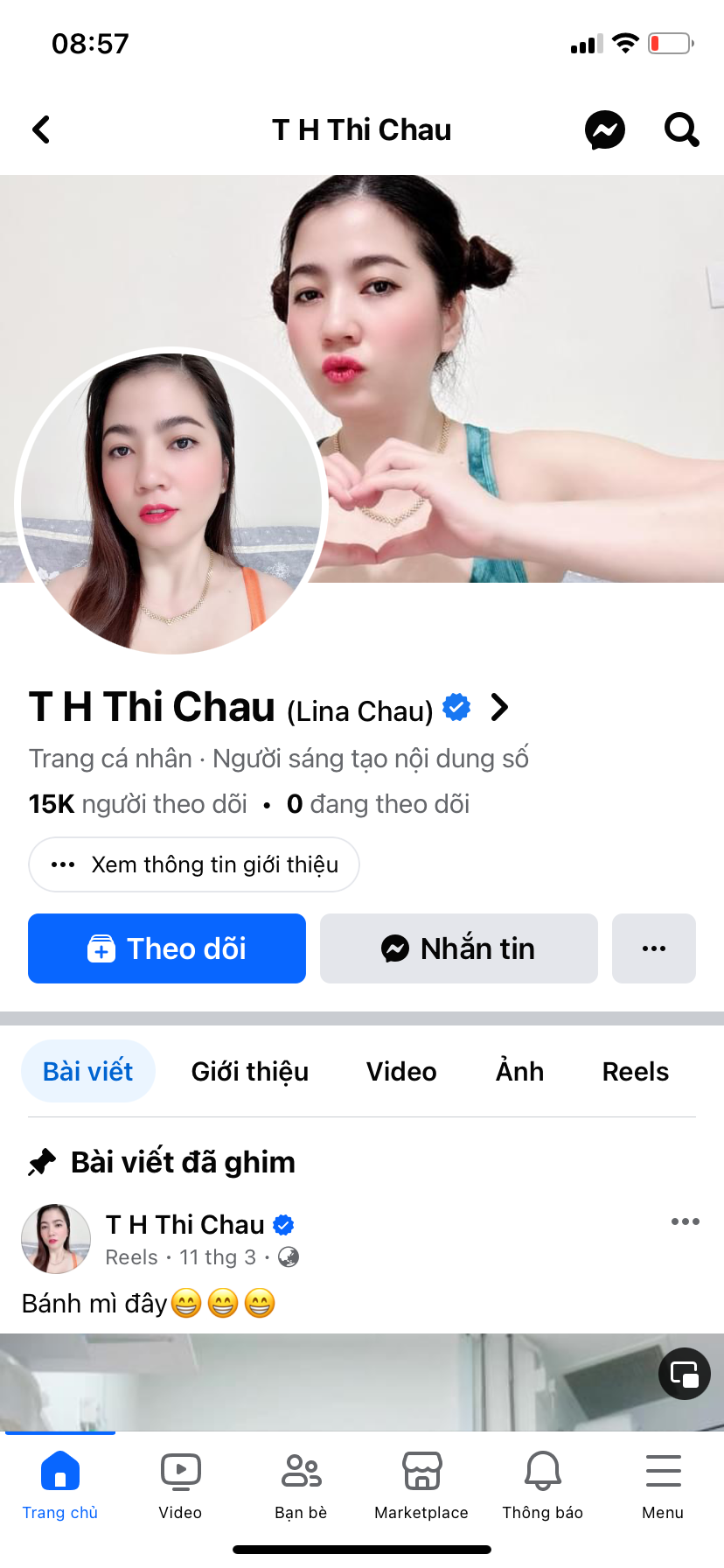The image size is (724, 1568).
Task: Open the circular profile picture
Action: [171, 501]
